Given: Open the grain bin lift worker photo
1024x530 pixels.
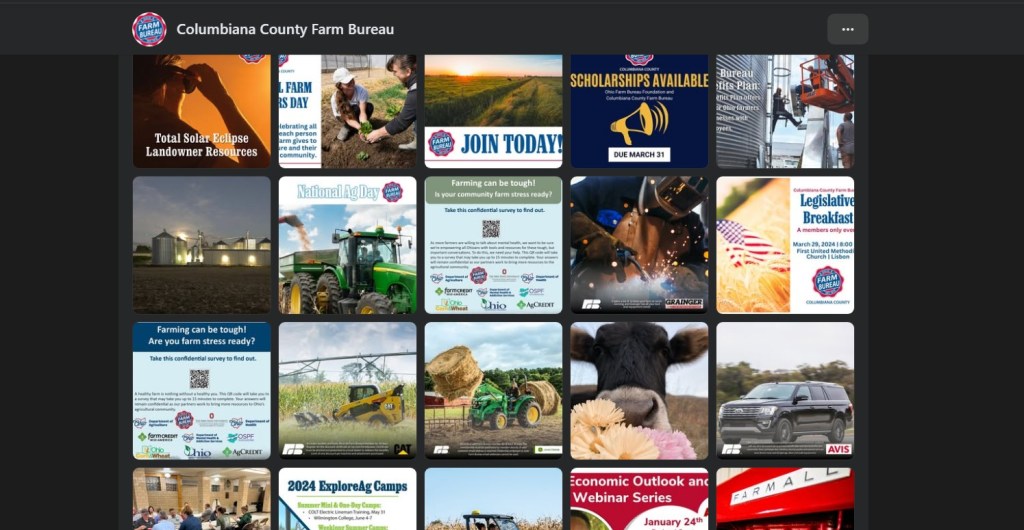Looking at the screenshot, I should click(x=785, y=111).
